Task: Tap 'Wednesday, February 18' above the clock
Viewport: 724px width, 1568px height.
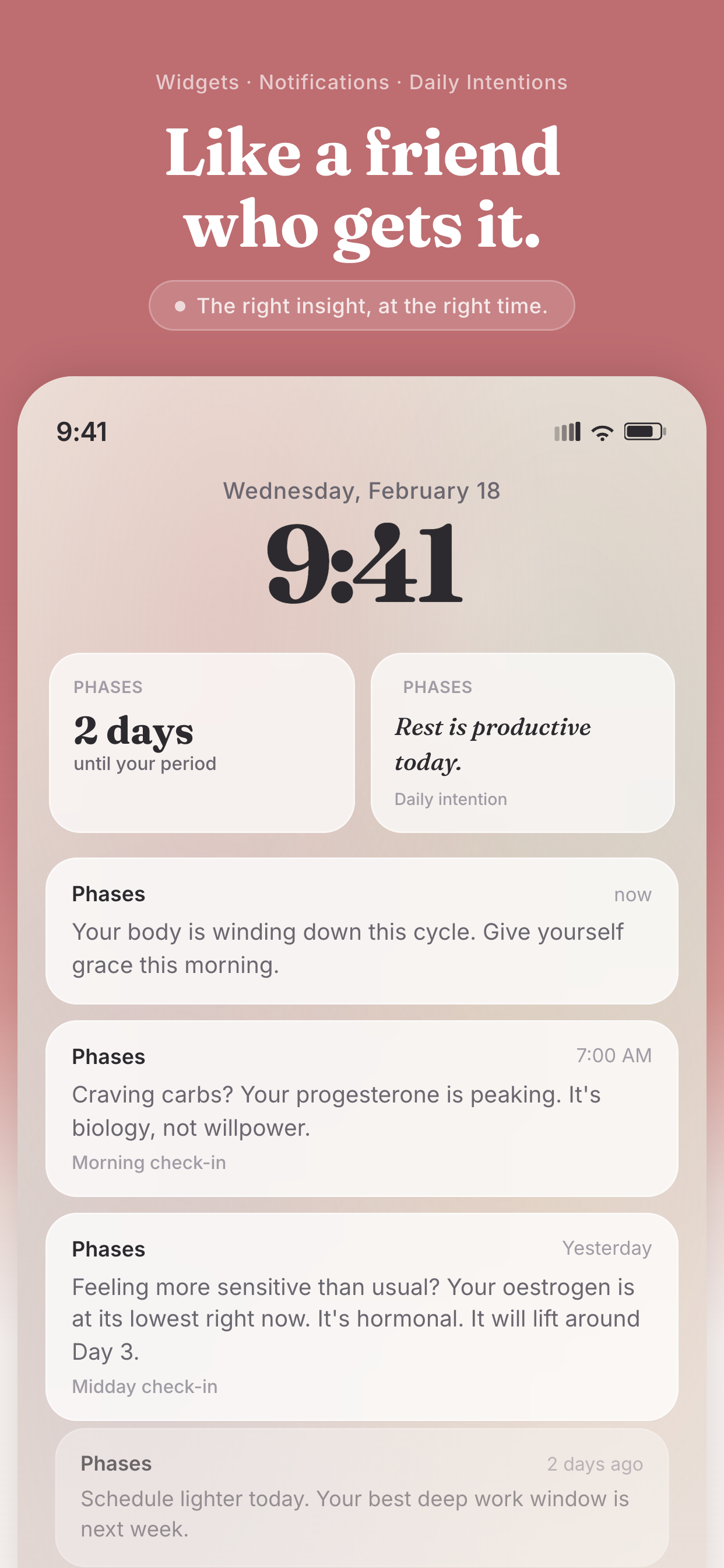Action: click(361, 491)
